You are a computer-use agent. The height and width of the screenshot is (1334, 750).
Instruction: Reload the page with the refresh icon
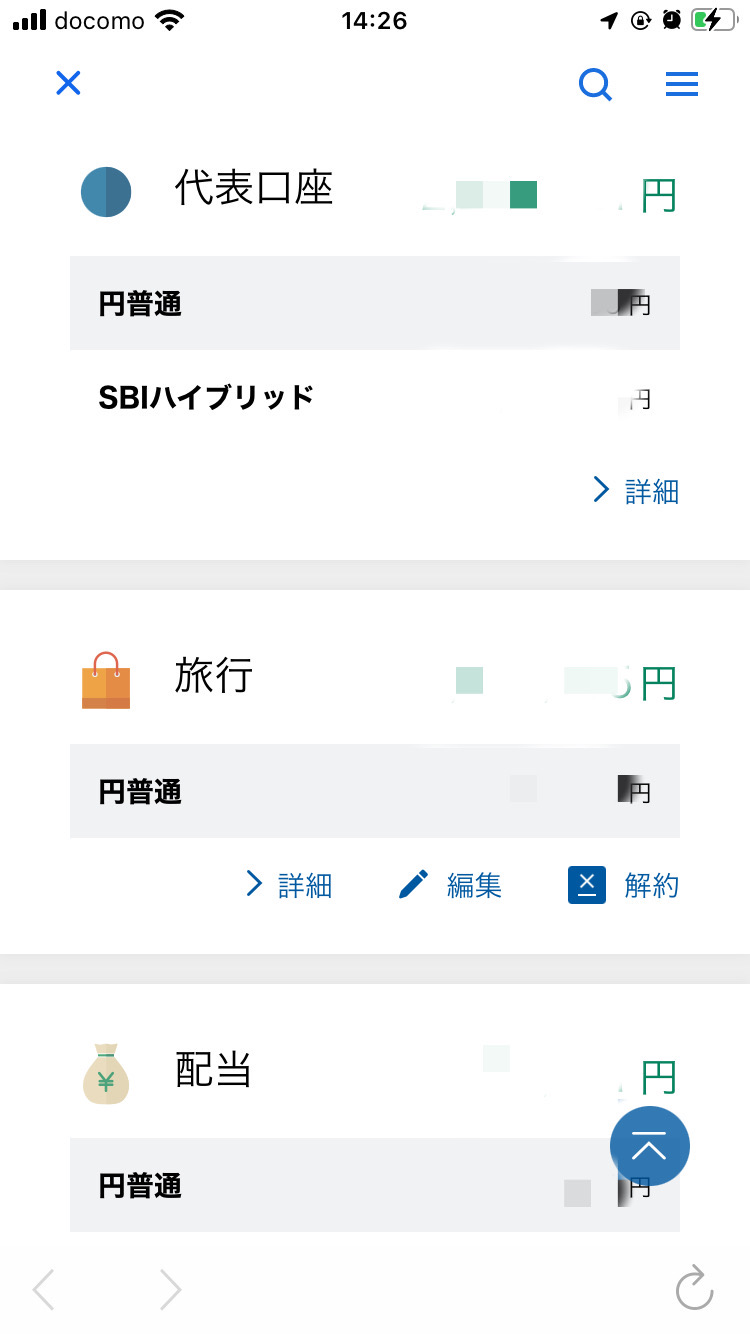click(x=694, y=1287)
